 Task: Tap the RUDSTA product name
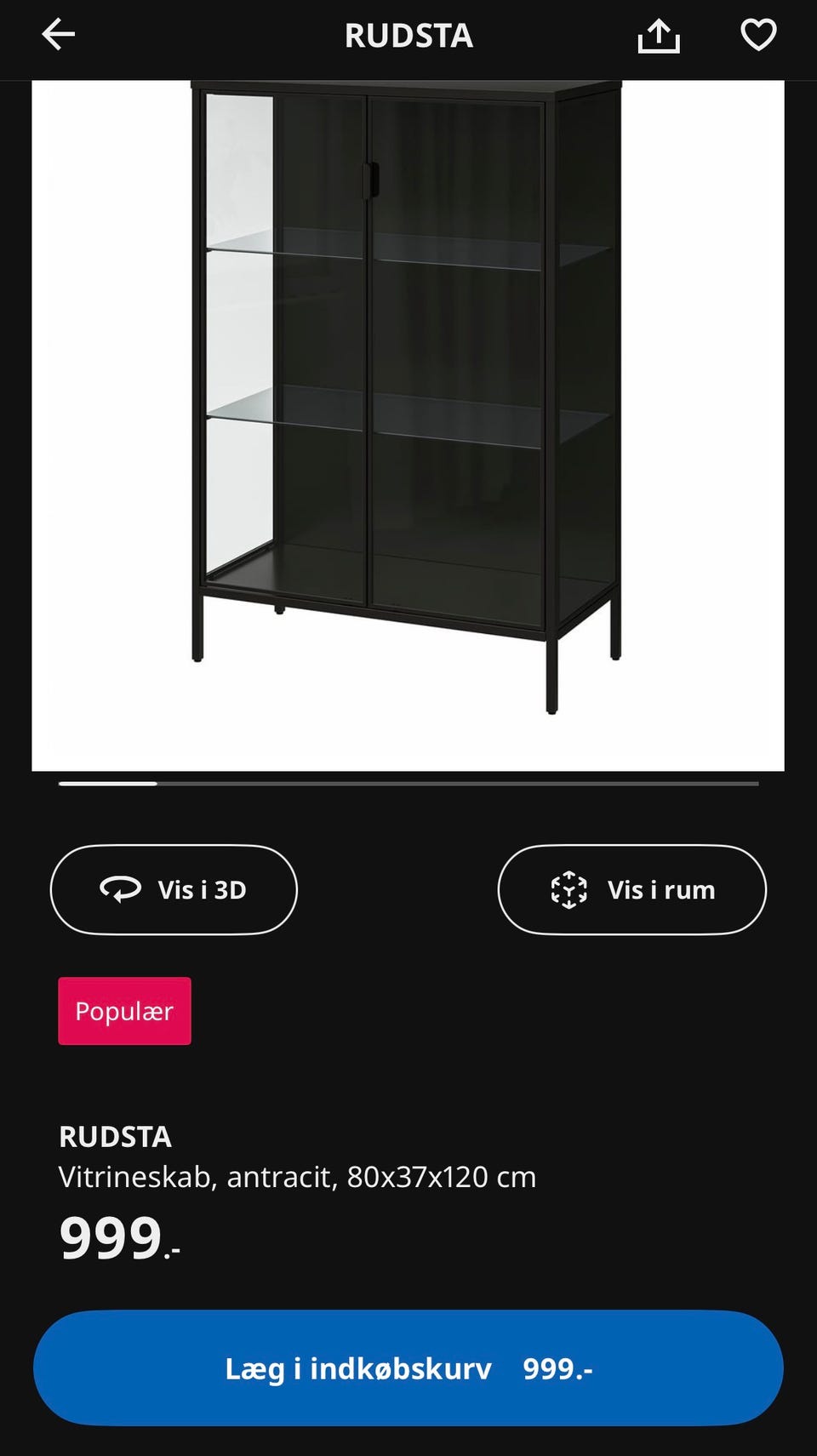(x=115, y=1136)
